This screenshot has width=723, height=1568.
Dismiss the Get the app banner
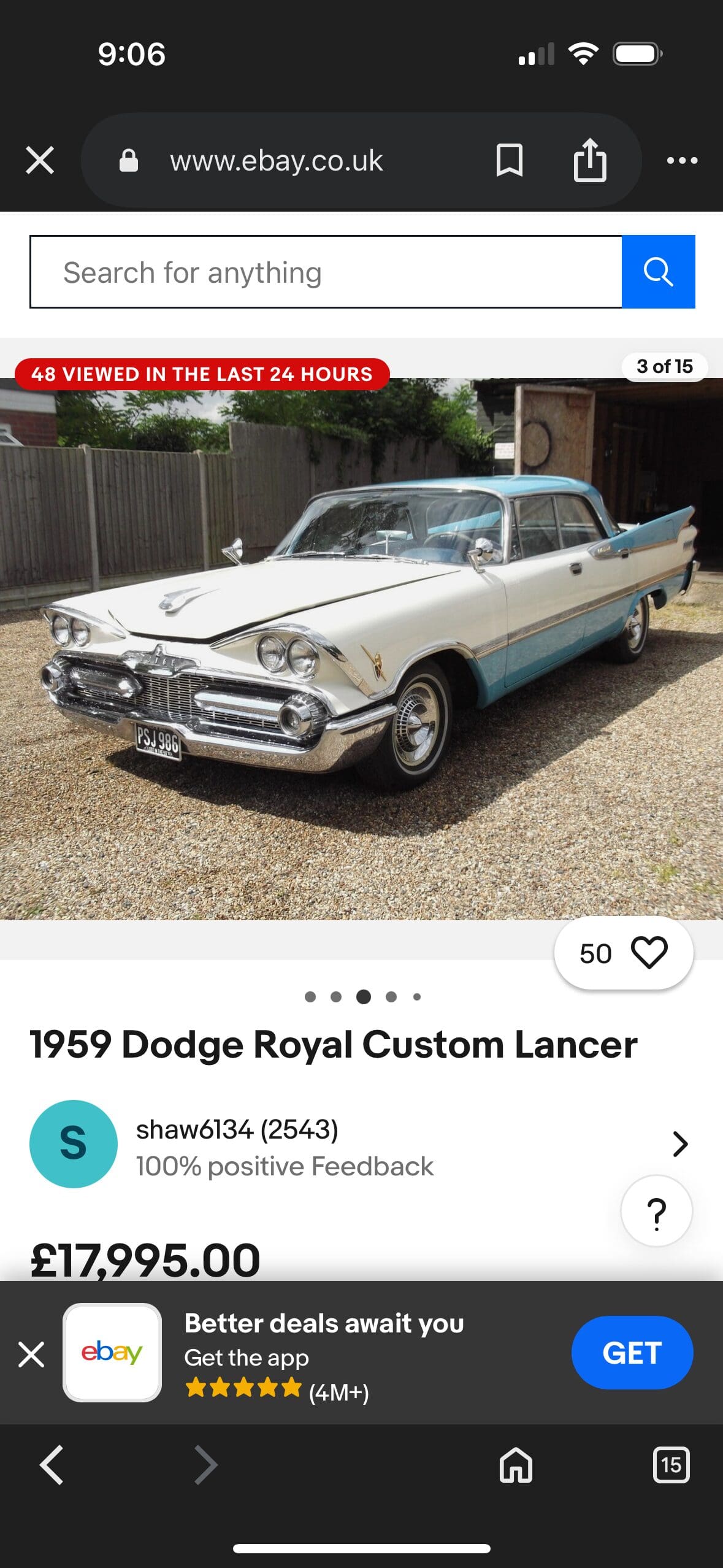pyautogui.click(x=31, y=1354)
